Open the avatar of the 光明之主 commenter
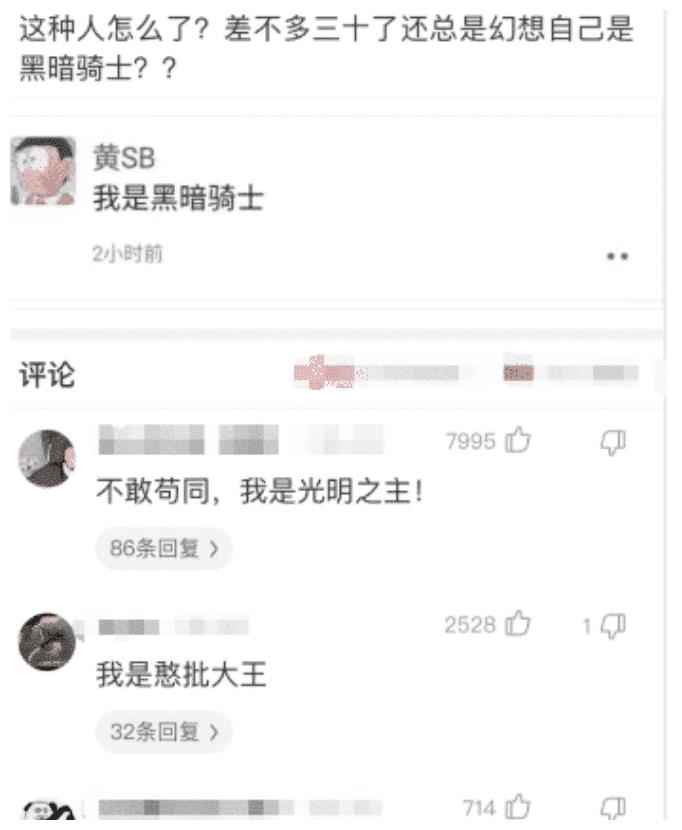This screenshot has height=830, width=682. point(46,459)
